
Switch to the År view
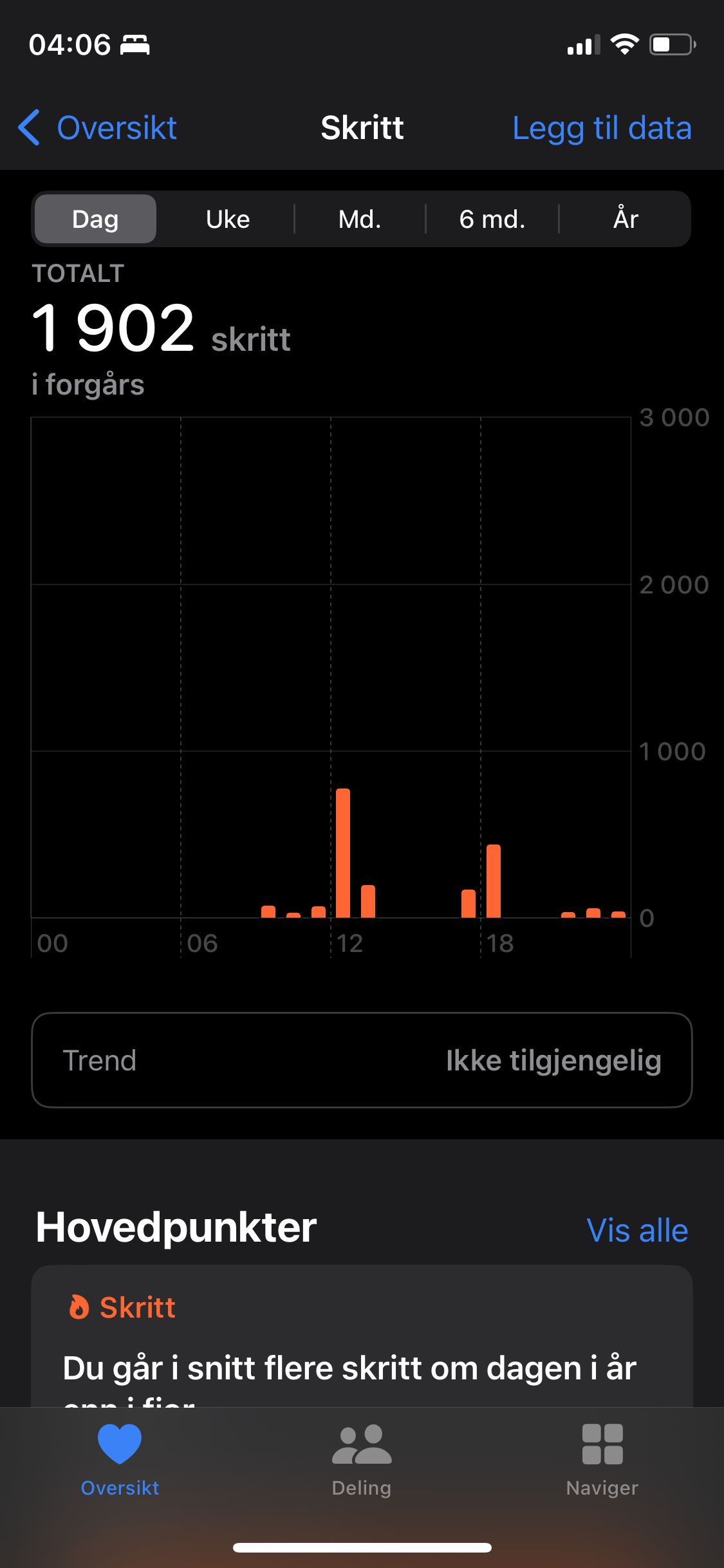(x=626, y=219)
